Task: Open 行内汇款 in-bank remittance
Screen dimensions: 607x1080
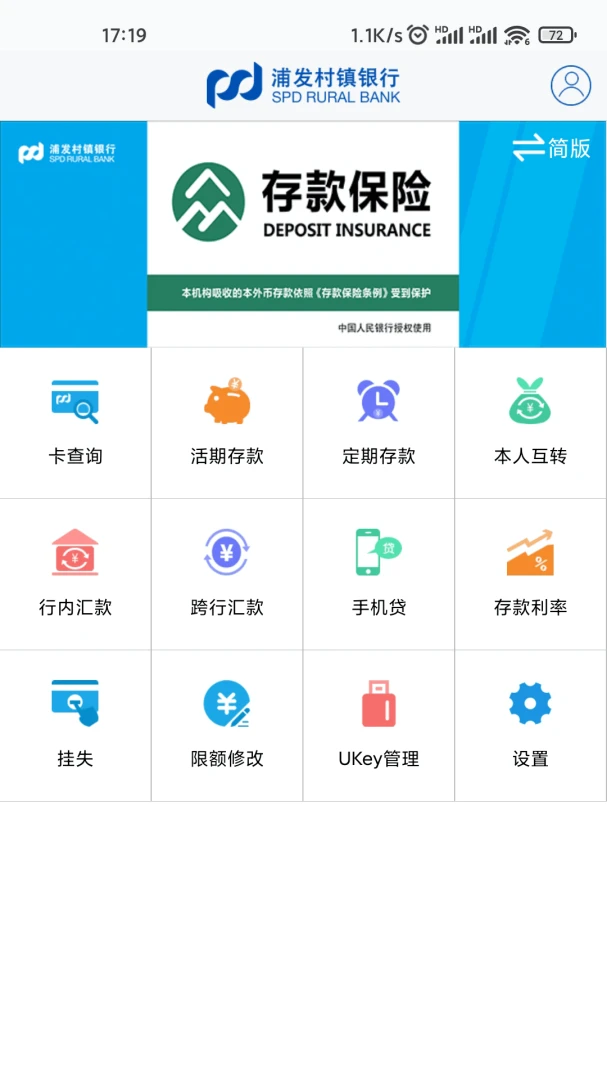Action: click(x=75, y=574)
